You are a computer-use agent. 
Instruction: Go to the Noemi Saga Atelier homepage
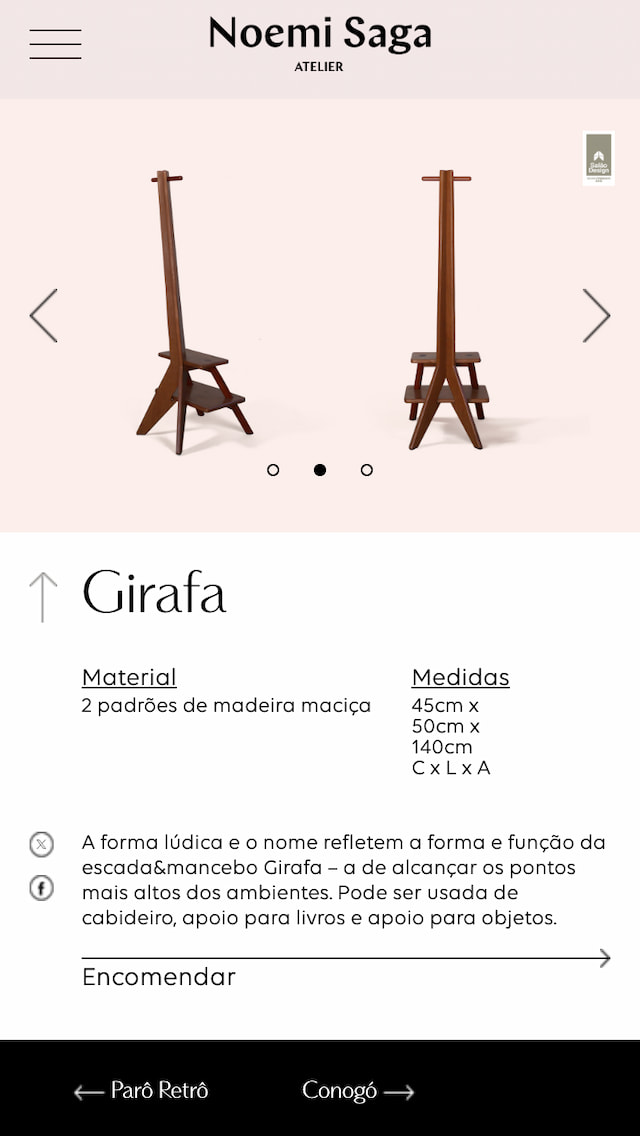tap(320, 43)
